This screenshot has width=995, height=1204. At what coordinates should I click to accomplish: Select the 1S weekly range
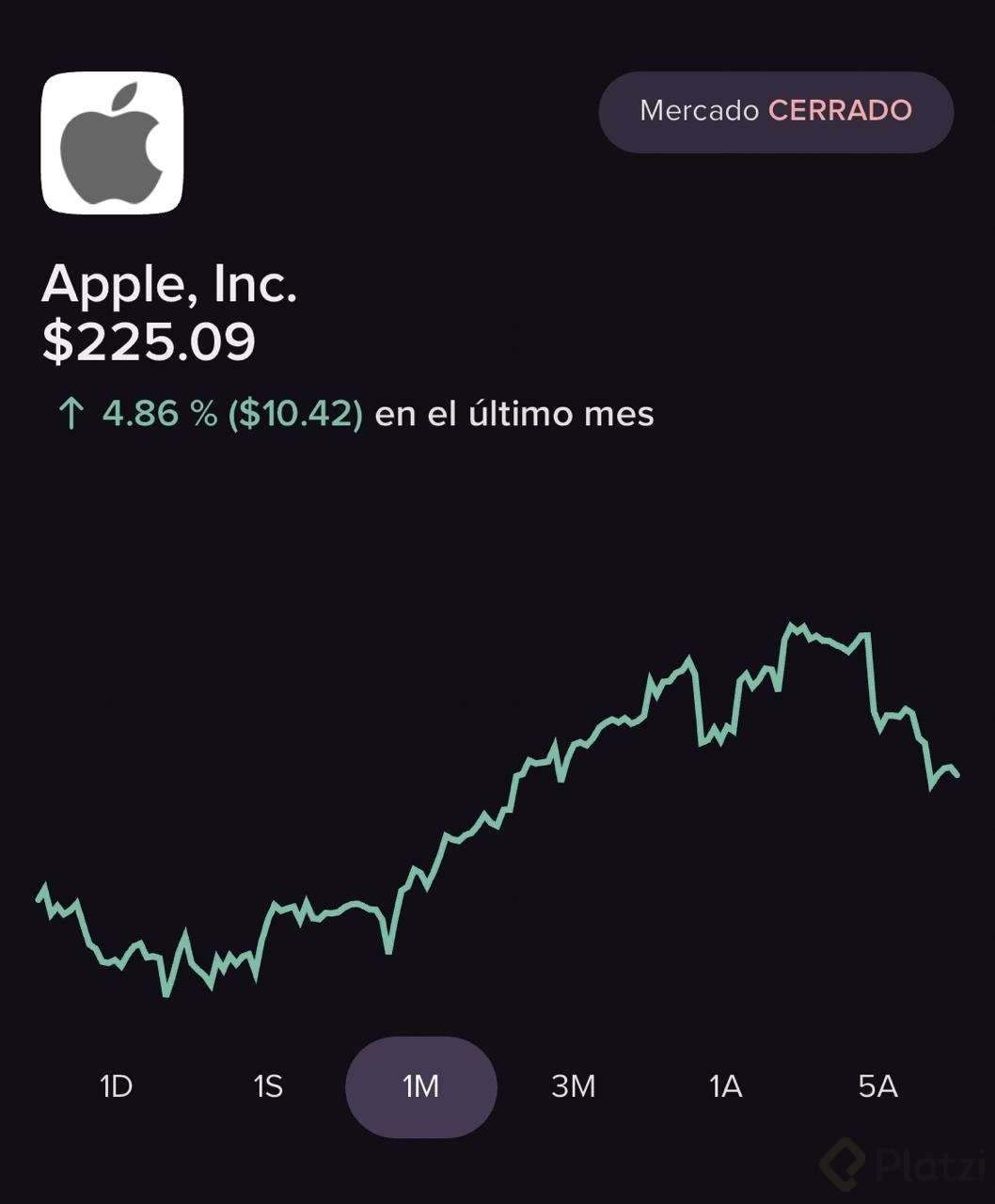268,1086
